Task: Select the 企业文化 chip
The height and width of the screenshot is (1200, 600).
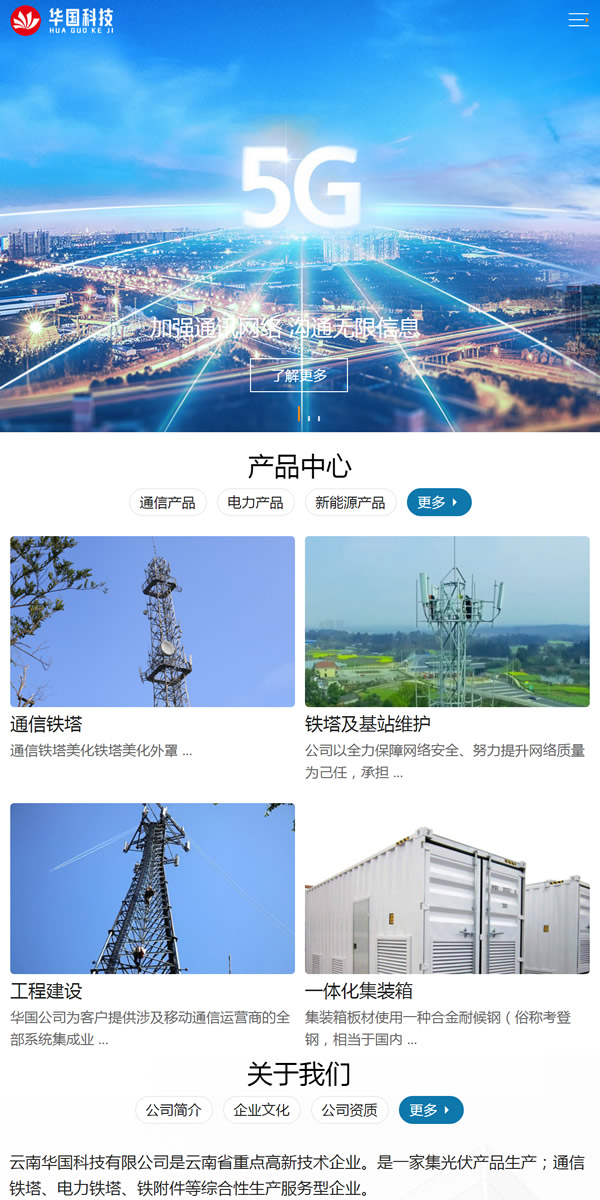Action: pos(262,1110)
